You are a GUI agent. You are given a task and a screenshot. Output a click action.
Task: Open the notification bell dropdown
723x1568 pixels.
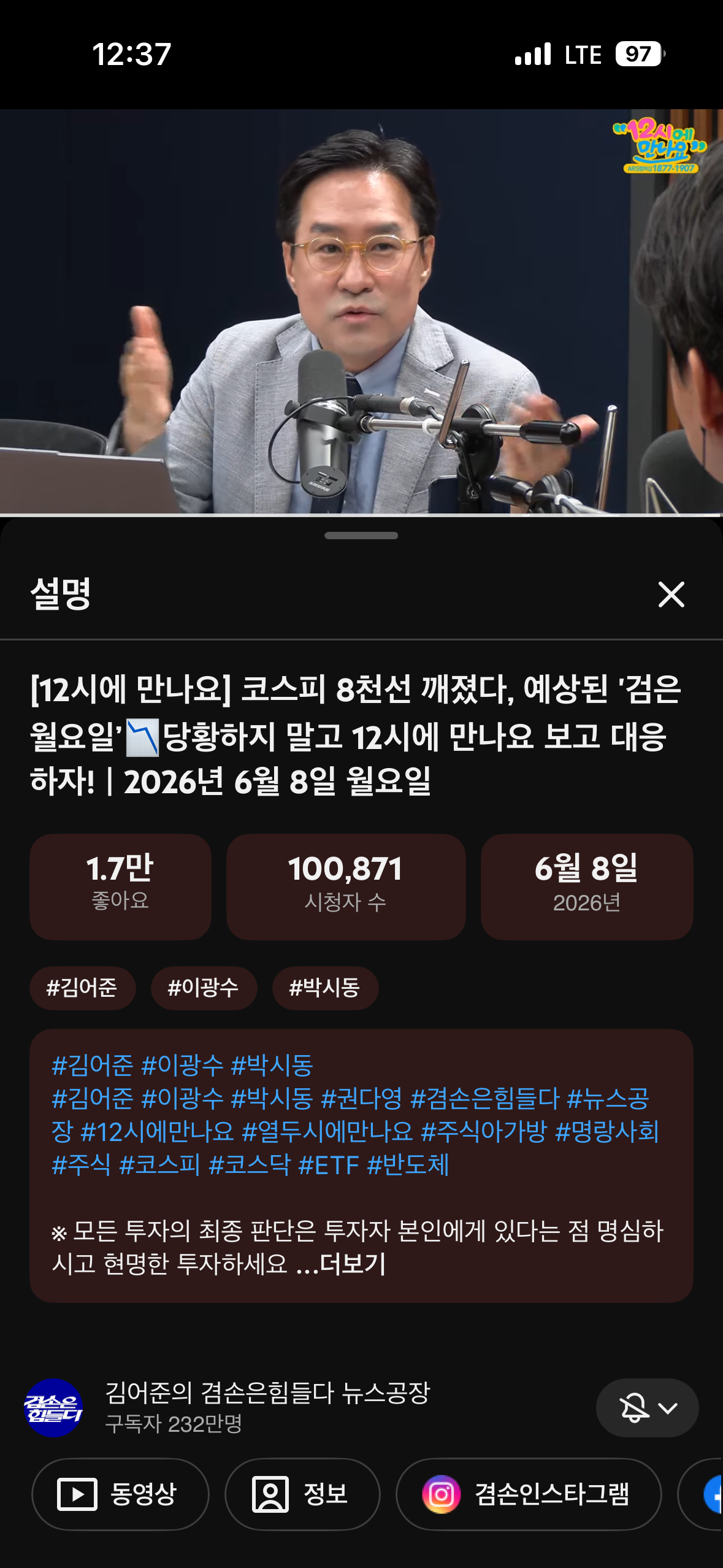tap(647, 1408)
